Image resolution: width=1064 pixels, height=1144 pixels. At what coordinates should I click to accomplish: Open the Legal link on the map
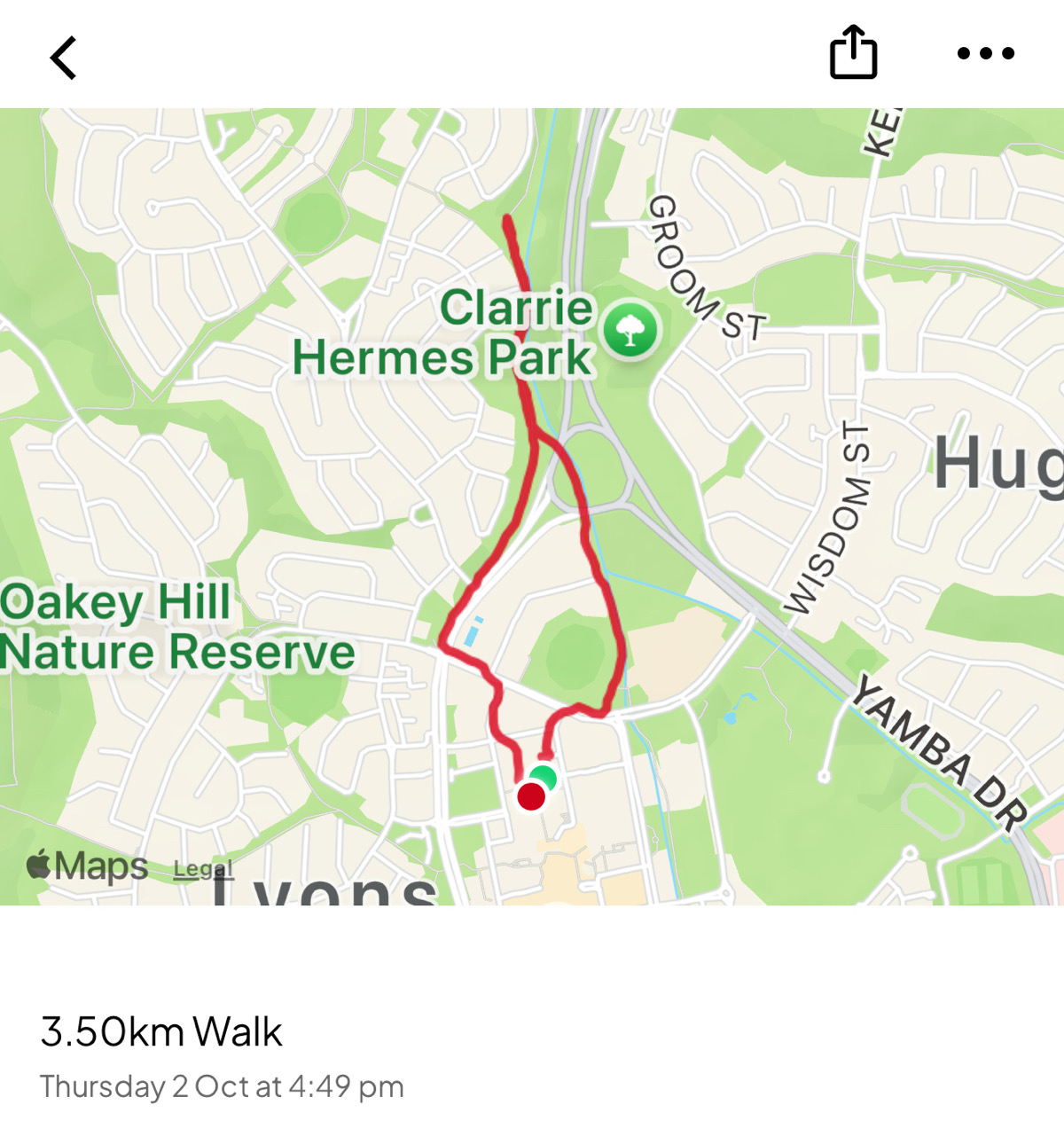(202, 868)
